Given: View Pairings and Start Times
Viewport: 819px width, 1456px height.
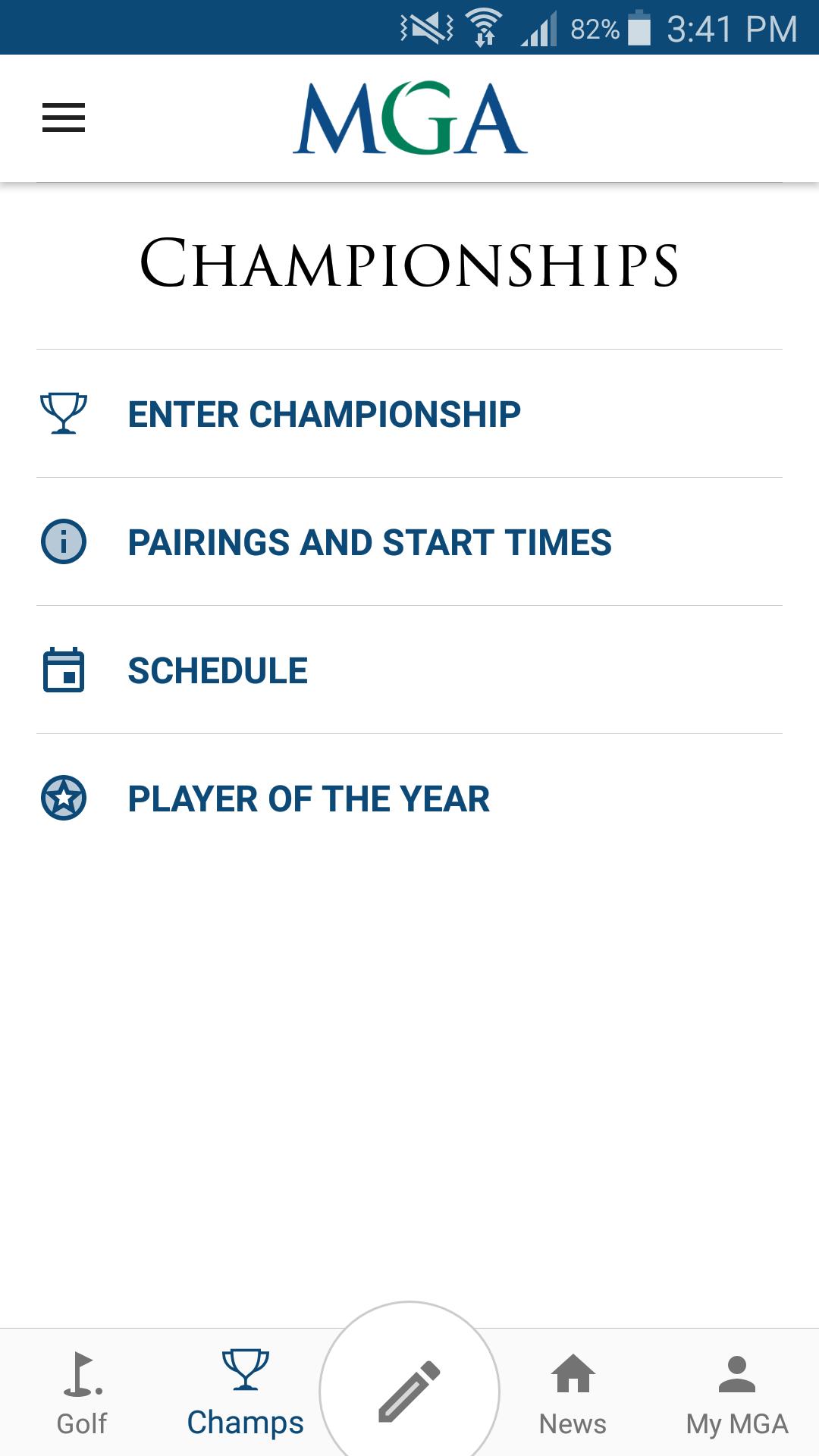Looking at the screenshot, I should click(369, 542).
